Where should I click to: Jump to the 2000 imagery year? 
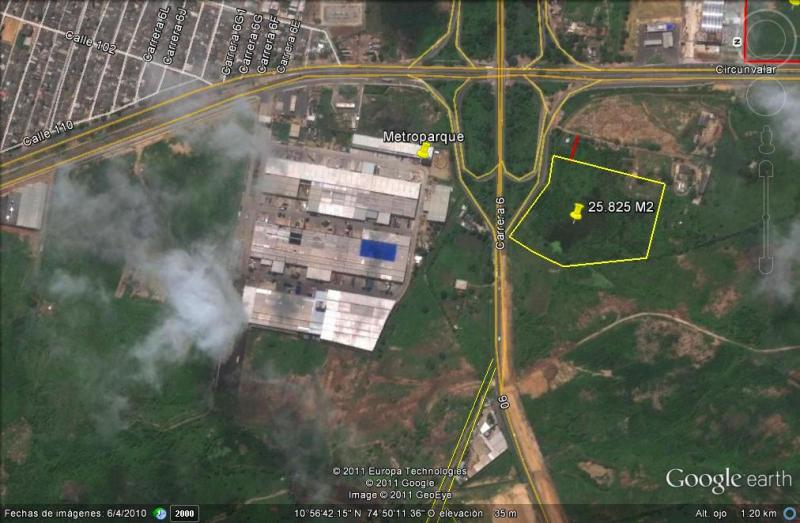[184, 513]
